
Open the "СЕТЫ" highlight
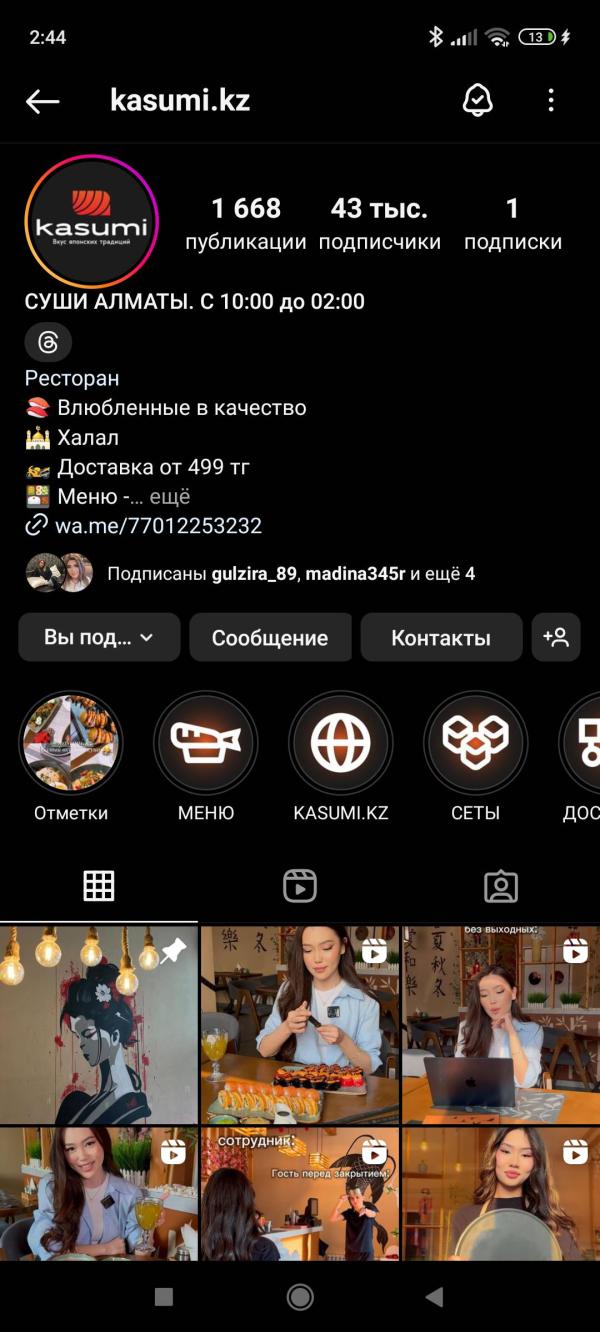(x=476, y=744)
